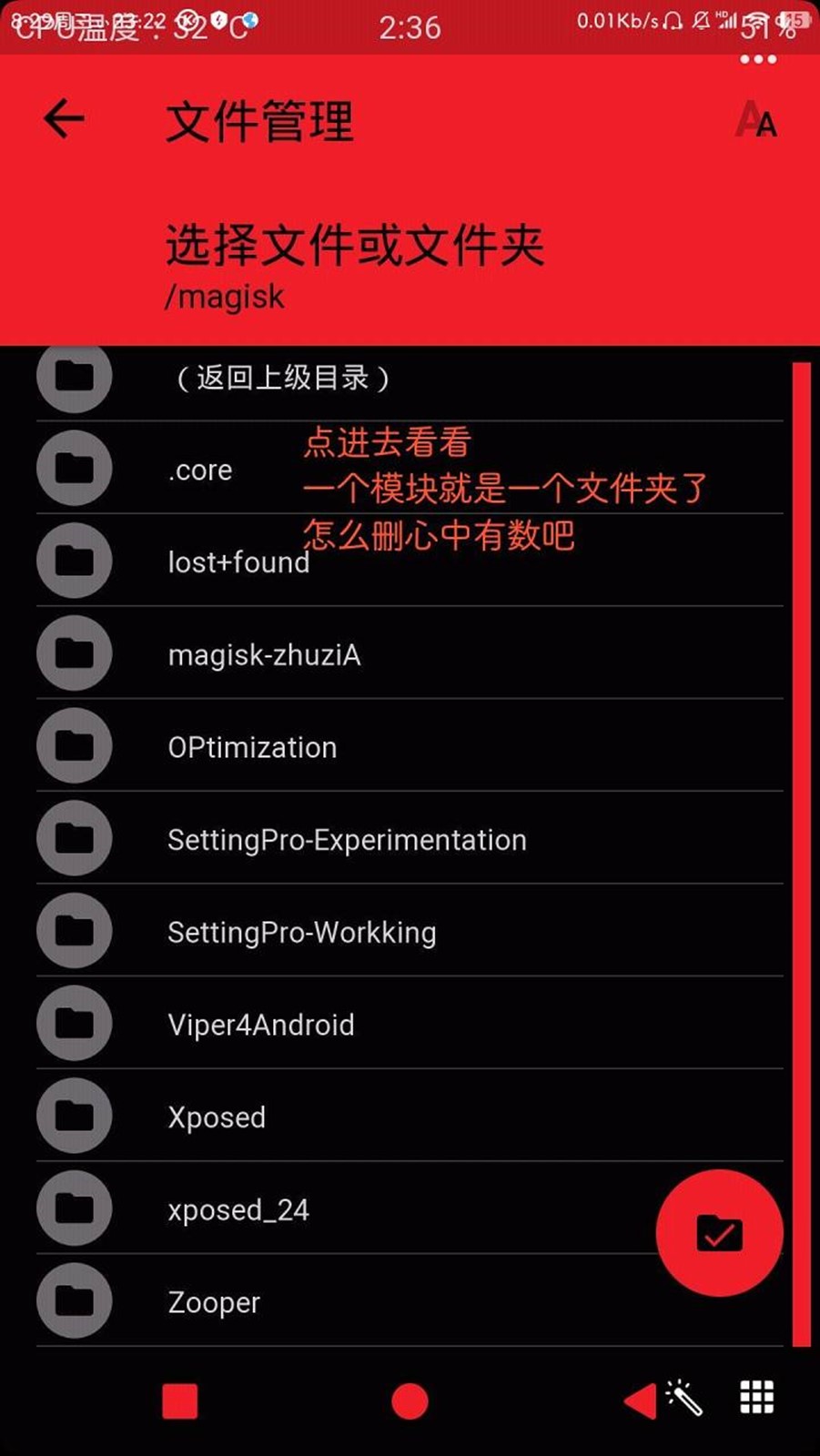Open the SettingPro-Workking folder
The image size is (820, 1456).
coord(301,933)
